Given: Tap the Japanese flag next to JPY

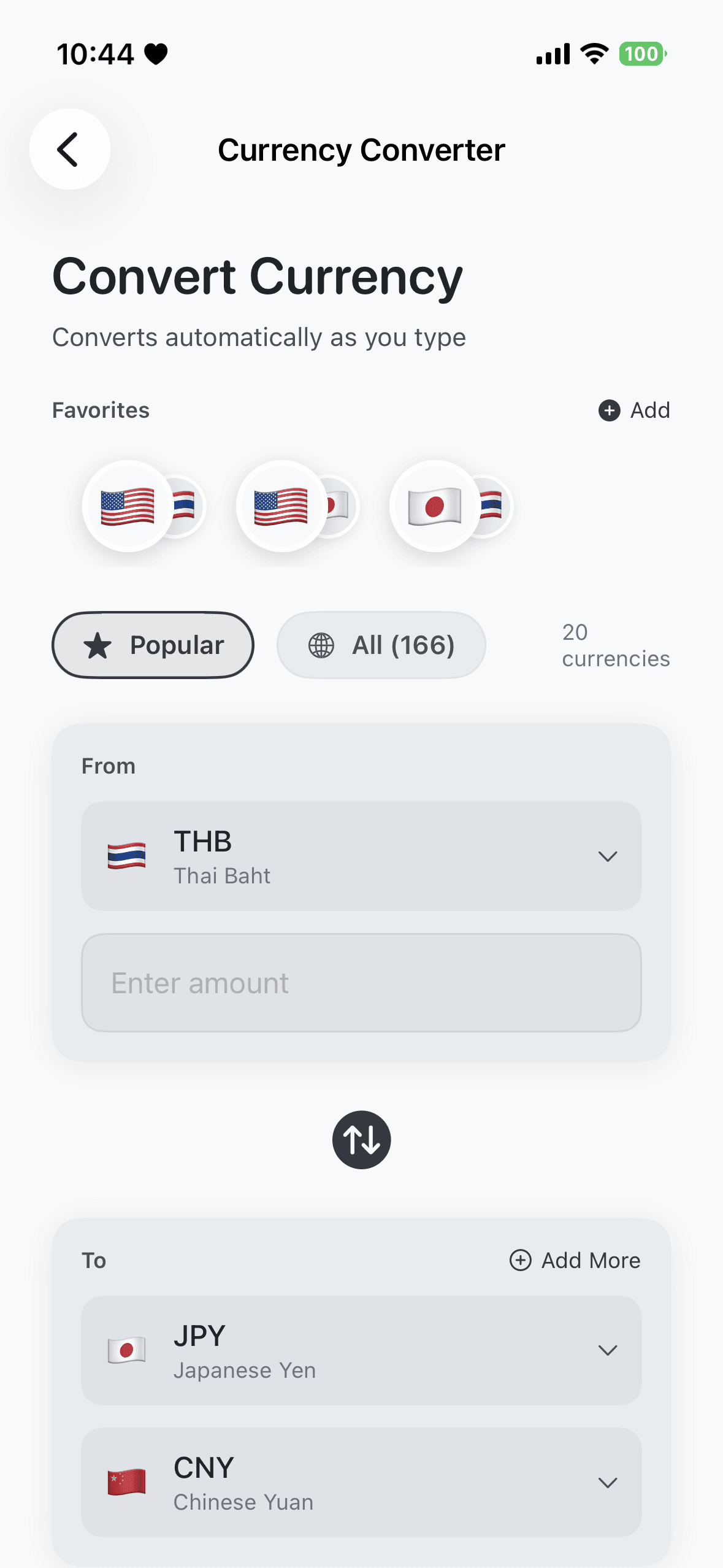Looking at the screenshot, I should pyautogui.click(x=126, y=1350).
